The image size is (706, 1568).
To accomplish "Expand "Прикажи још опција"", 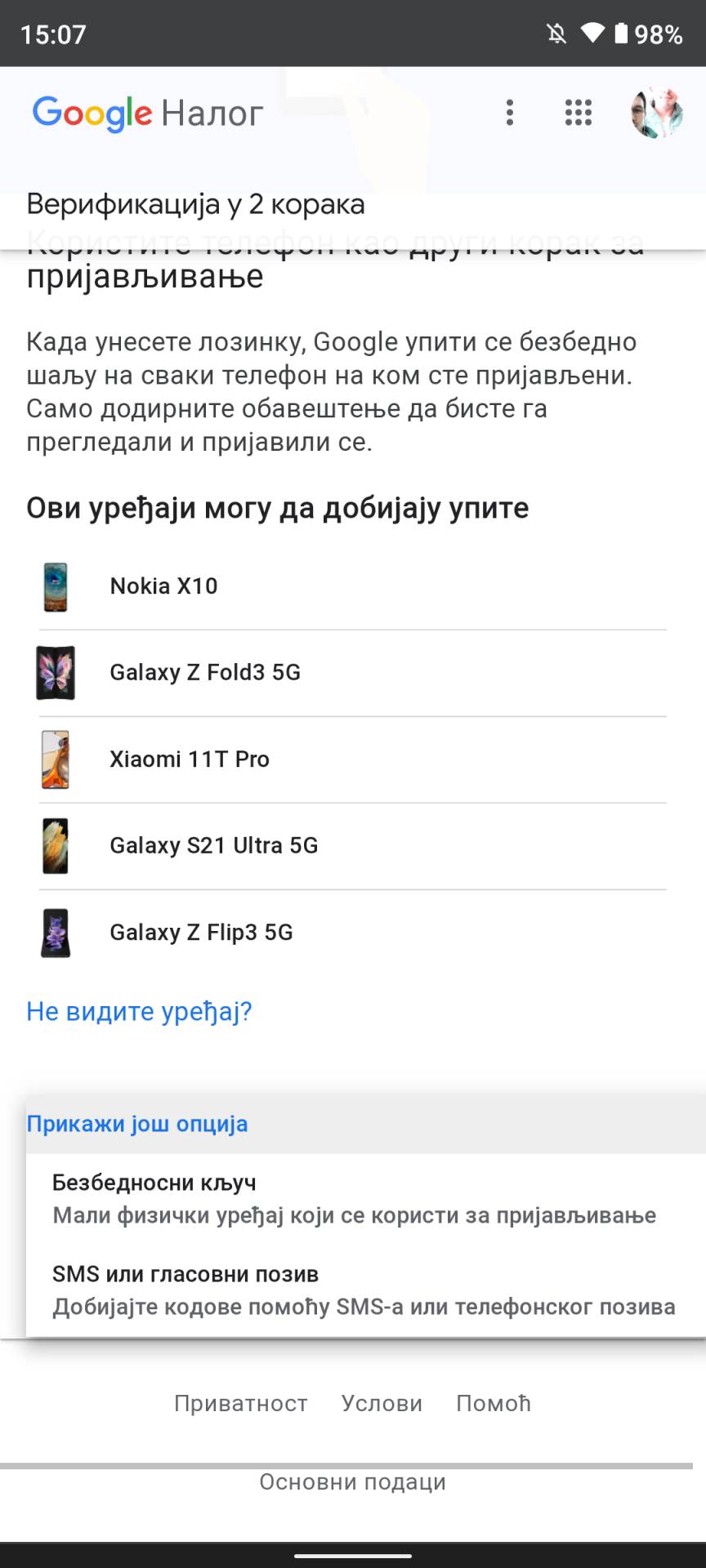I will [138, 1124].
